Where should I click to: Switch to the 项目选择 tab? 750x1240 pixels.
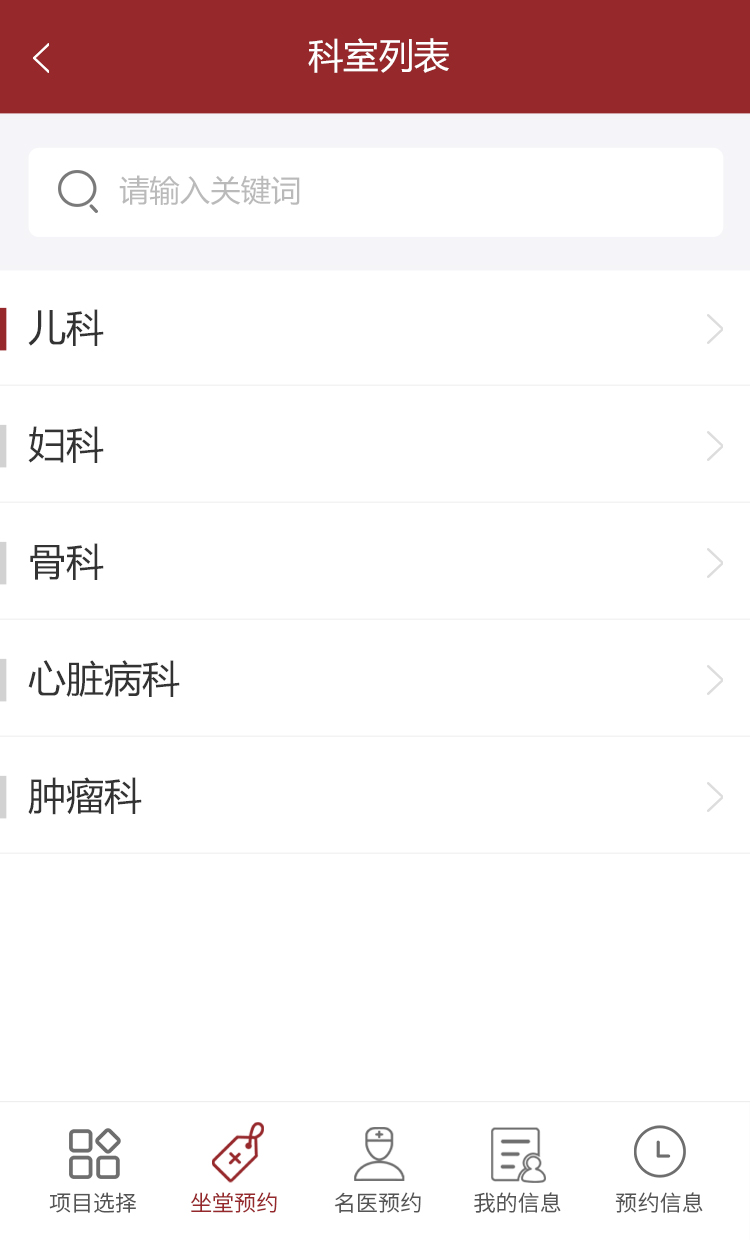(x=93, y=1168)
